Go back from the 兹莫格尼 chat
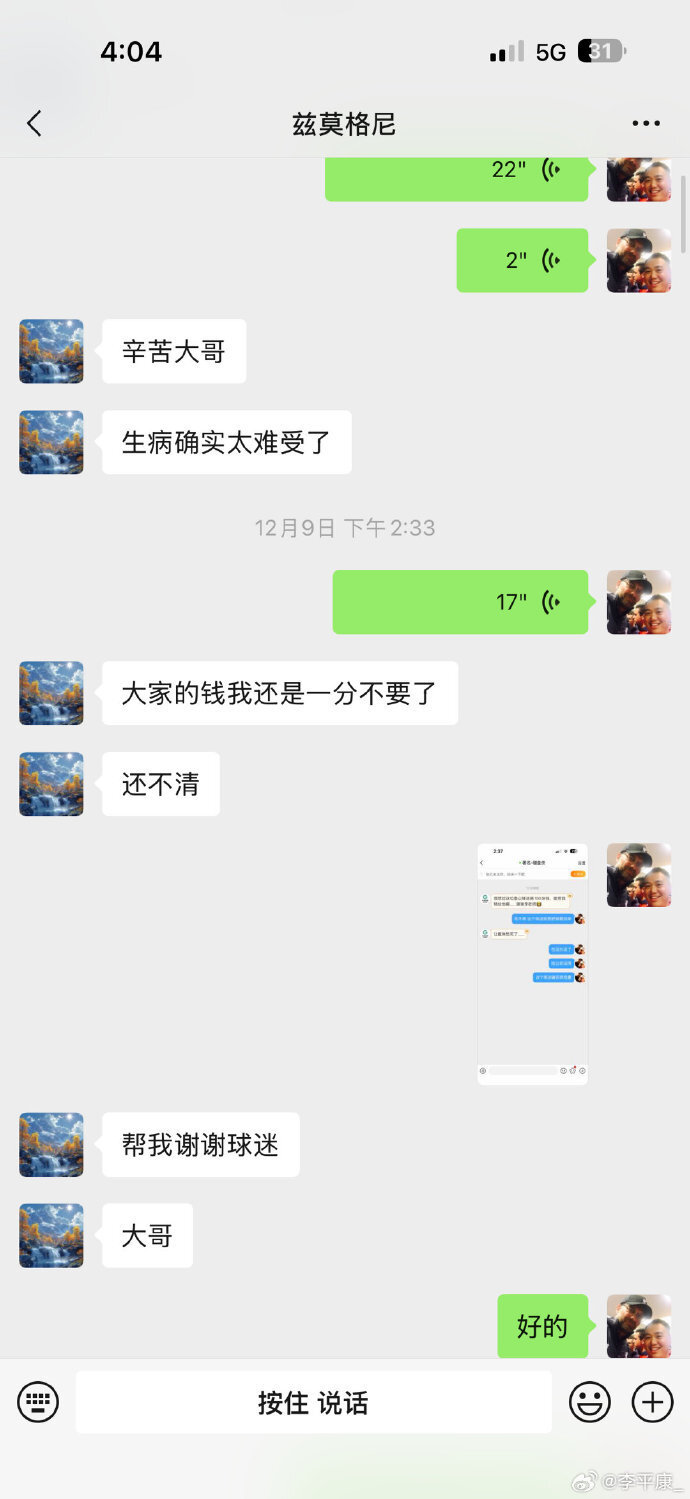Screen dimensions: 690x1499 pyautogui.click(x=35, y=124)
